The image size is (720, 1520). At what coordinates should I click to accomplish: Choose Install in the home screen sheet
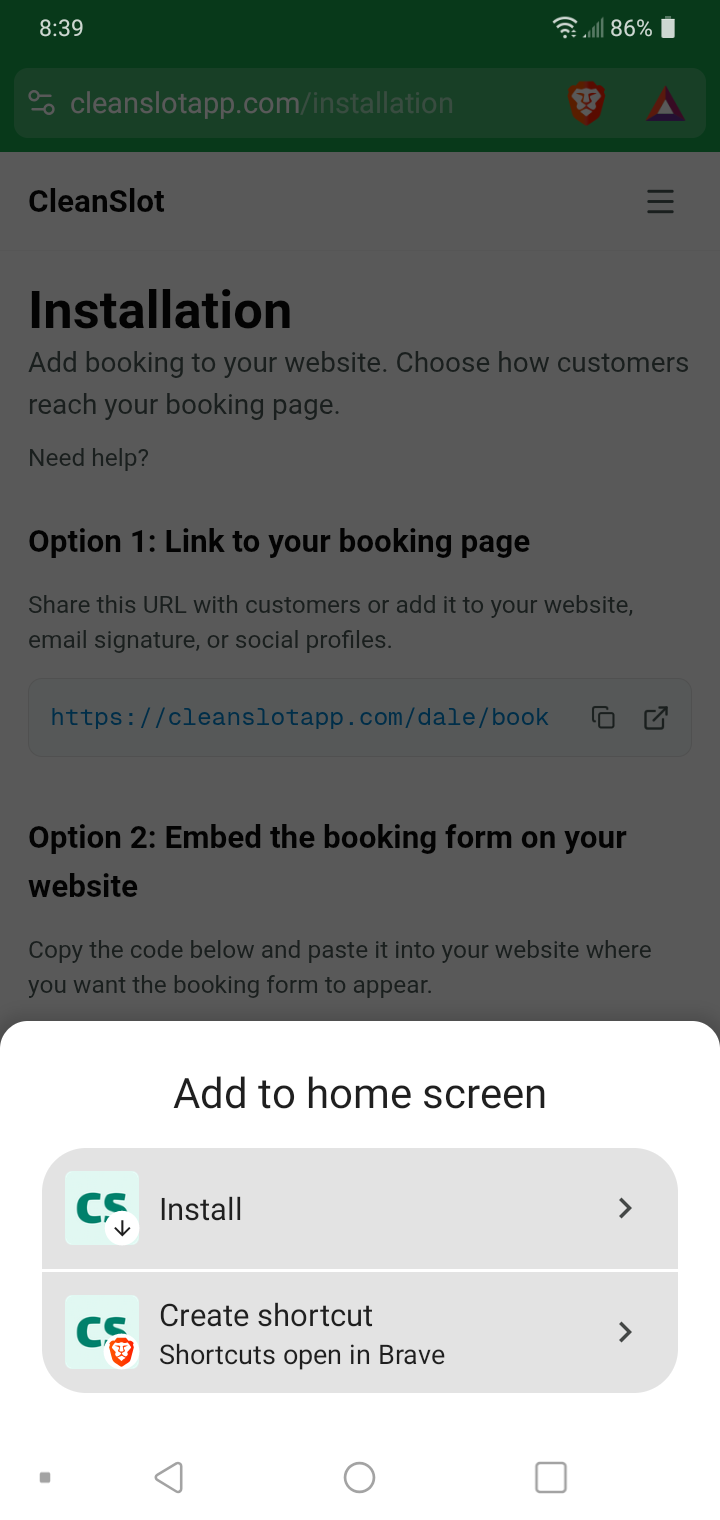click(x=360, y=1208)
